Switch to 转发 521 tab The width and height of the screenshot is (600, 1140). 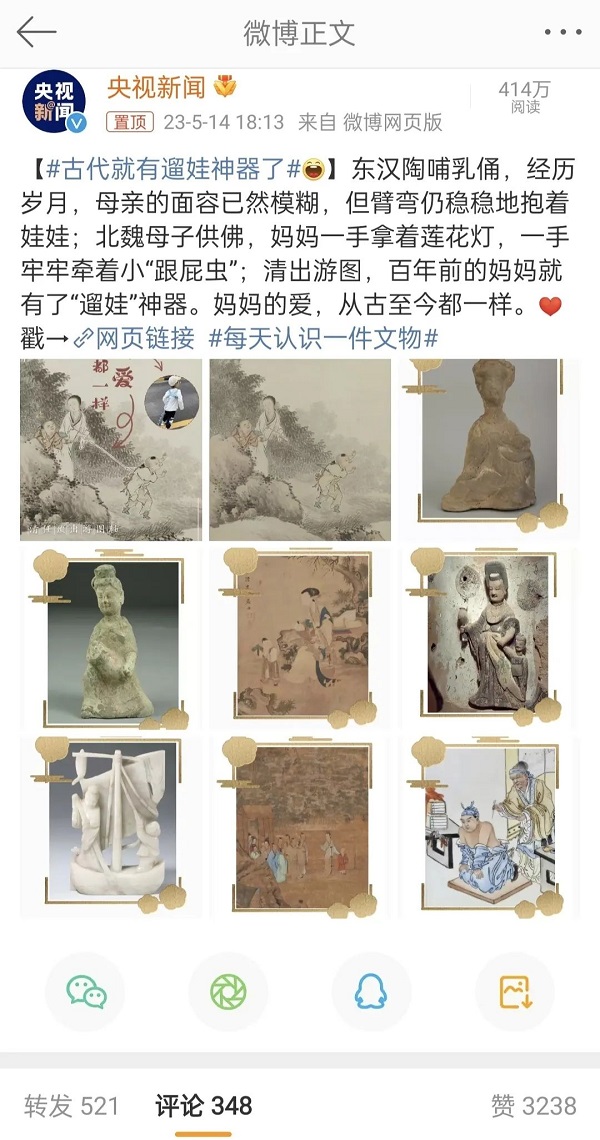pos(71,1105)
